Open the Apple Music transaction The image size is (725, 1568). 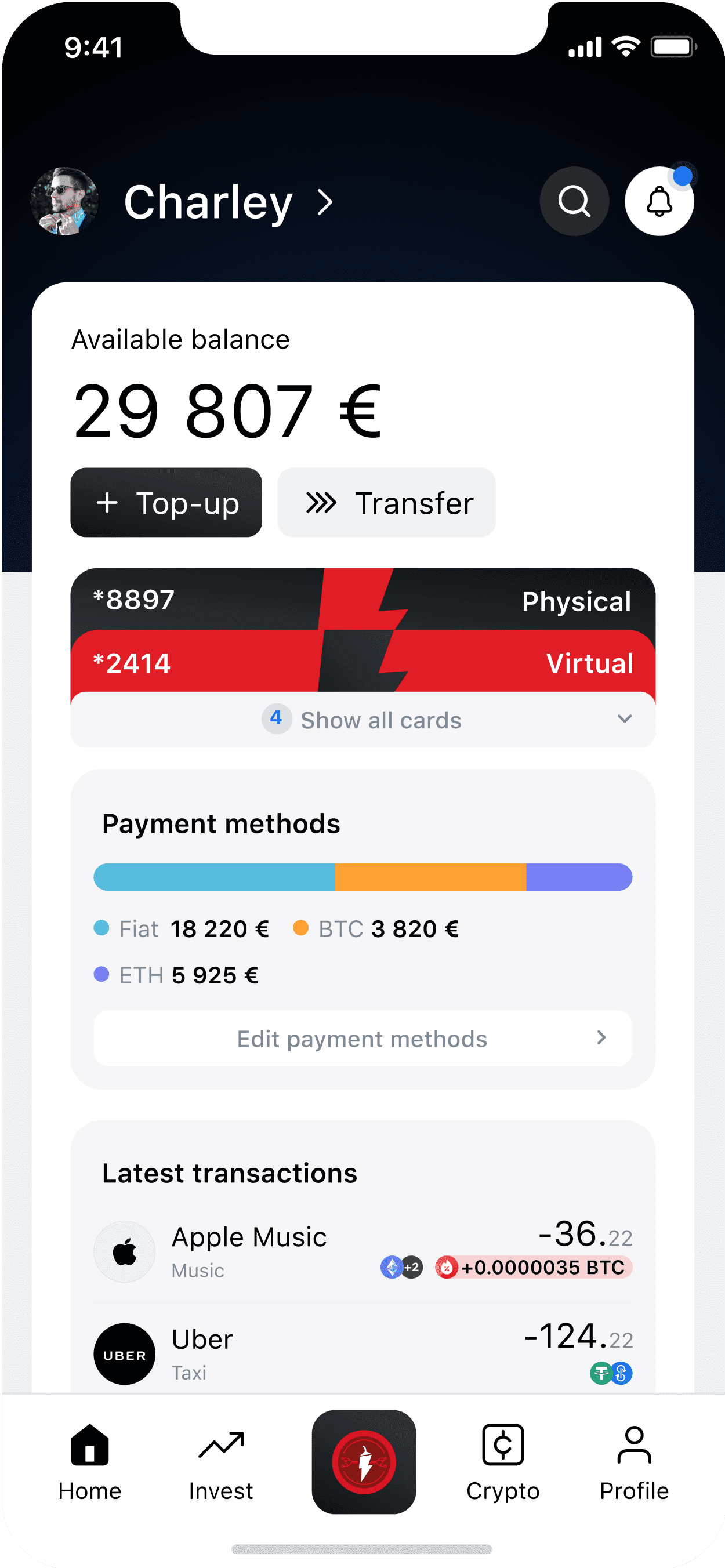[x=363, y=1252]
